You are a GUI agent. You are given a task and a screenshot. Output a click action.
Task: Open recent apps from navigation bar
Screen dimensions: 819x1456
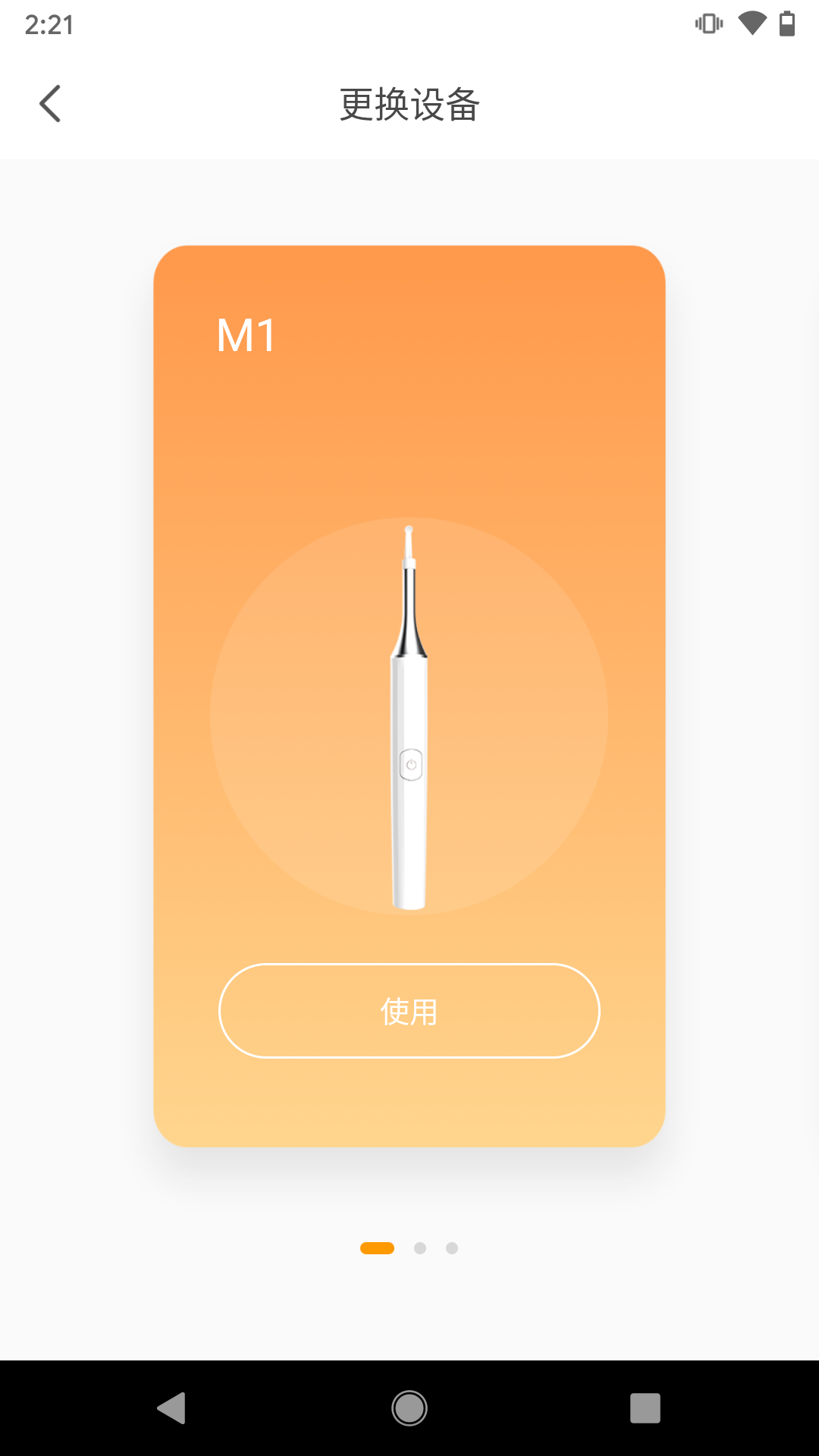pyautogui.click(x=645, y=1408)
